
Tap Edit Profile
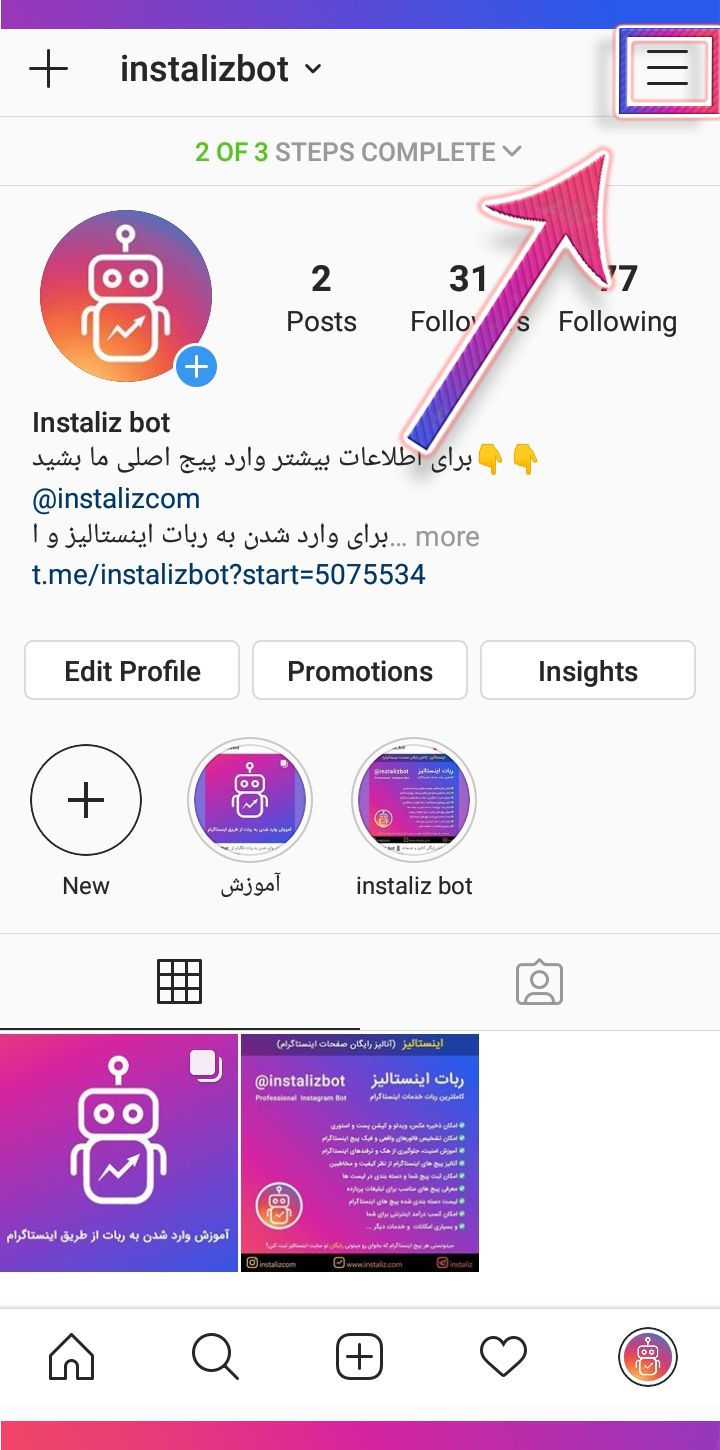pyautogui.click(x=132, y=671)
